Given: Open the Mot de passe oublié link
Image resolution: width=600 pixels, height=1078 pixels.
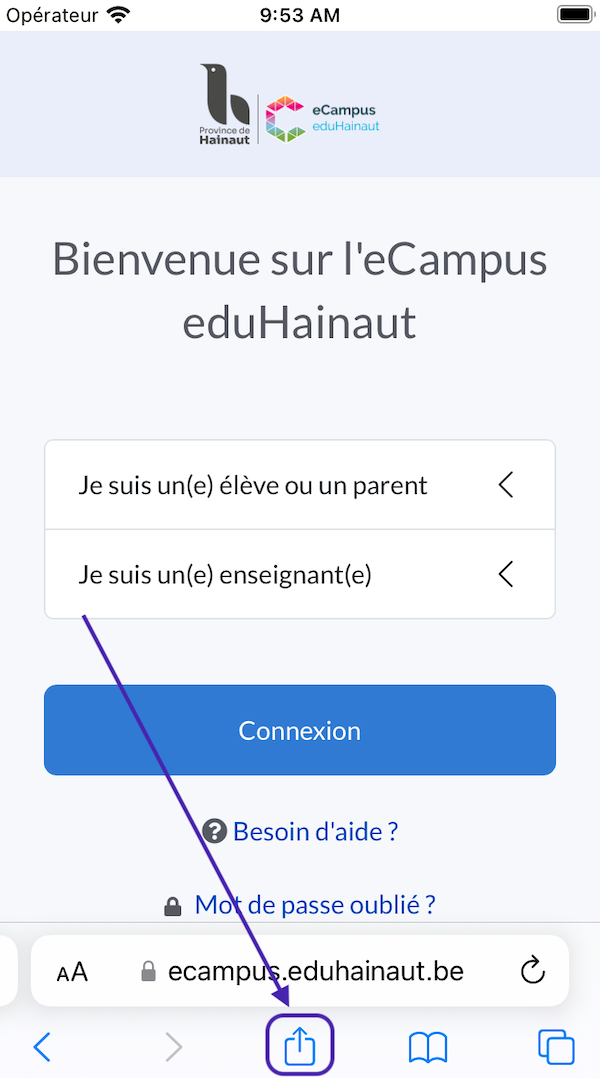Looking at the screenshot, I should point(315,904).
